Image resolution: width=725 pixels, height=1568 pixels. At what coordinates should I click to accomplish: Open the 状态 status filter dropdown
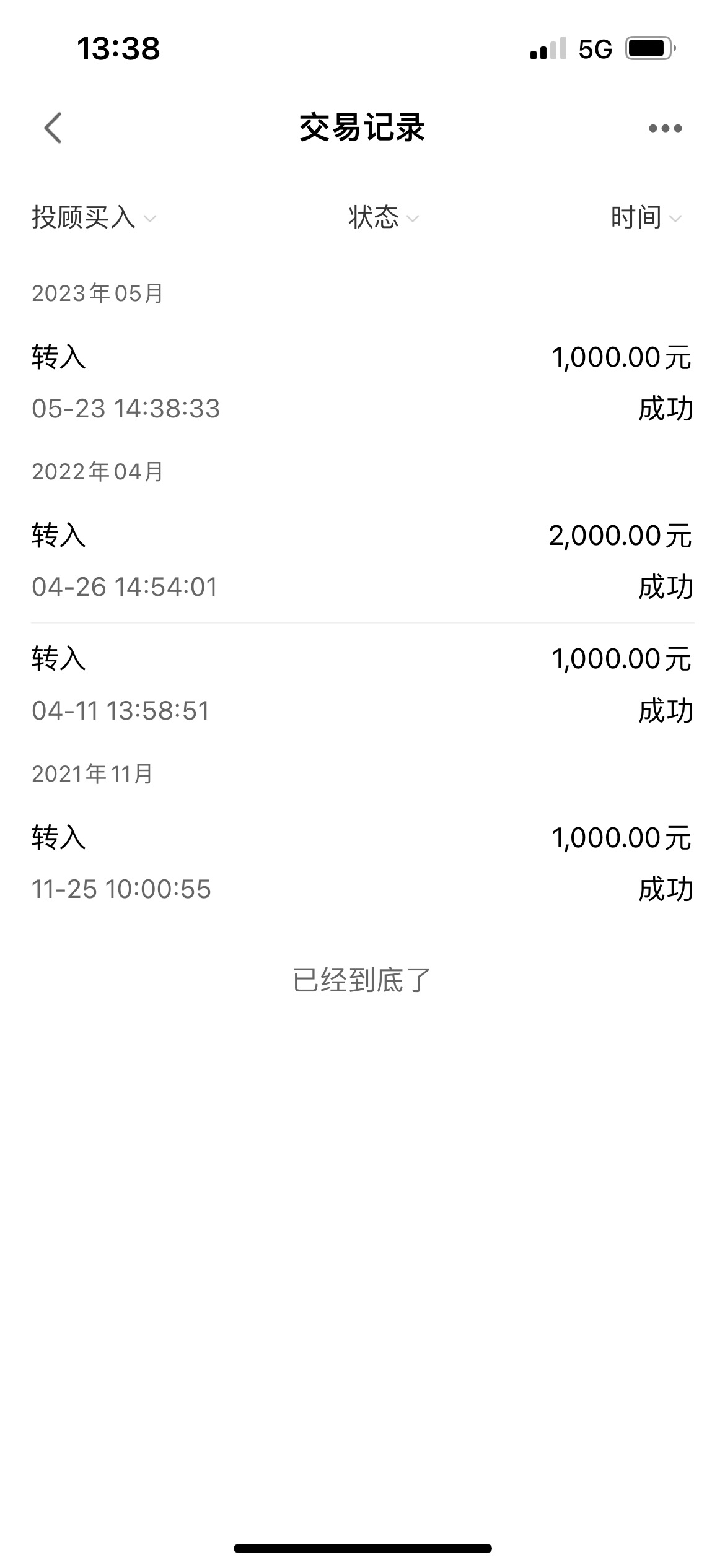pyautogui.click(x=384, y=218)
